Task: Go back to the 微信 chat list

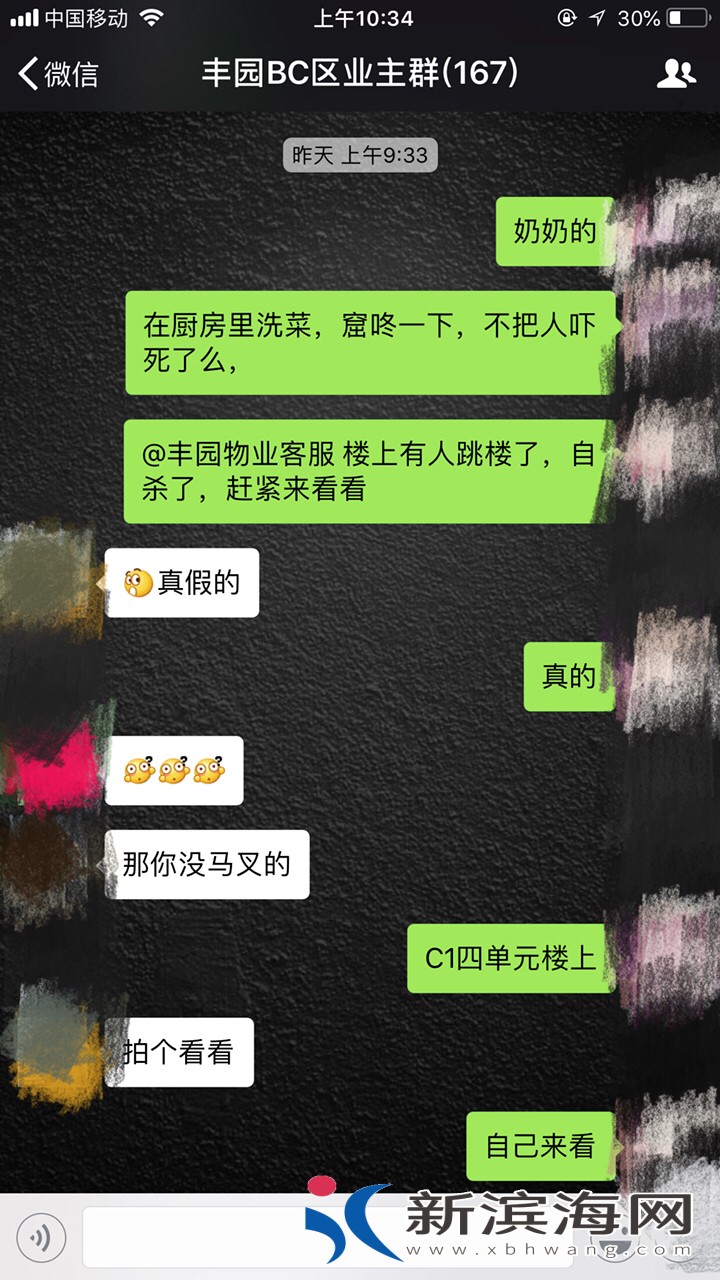Action: coord(58,73)
